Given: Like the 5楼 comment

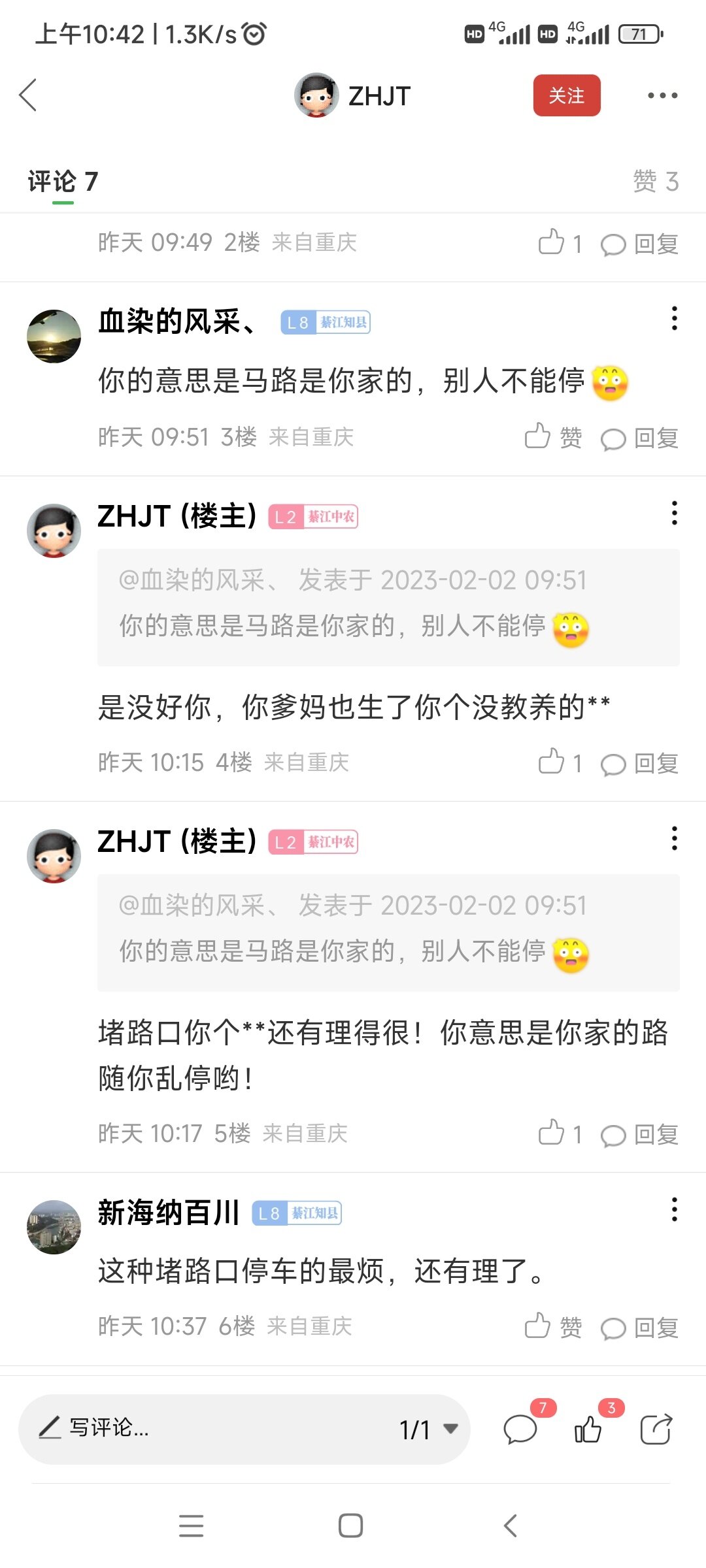Looking at the screenshot, I should point(559,1134).
